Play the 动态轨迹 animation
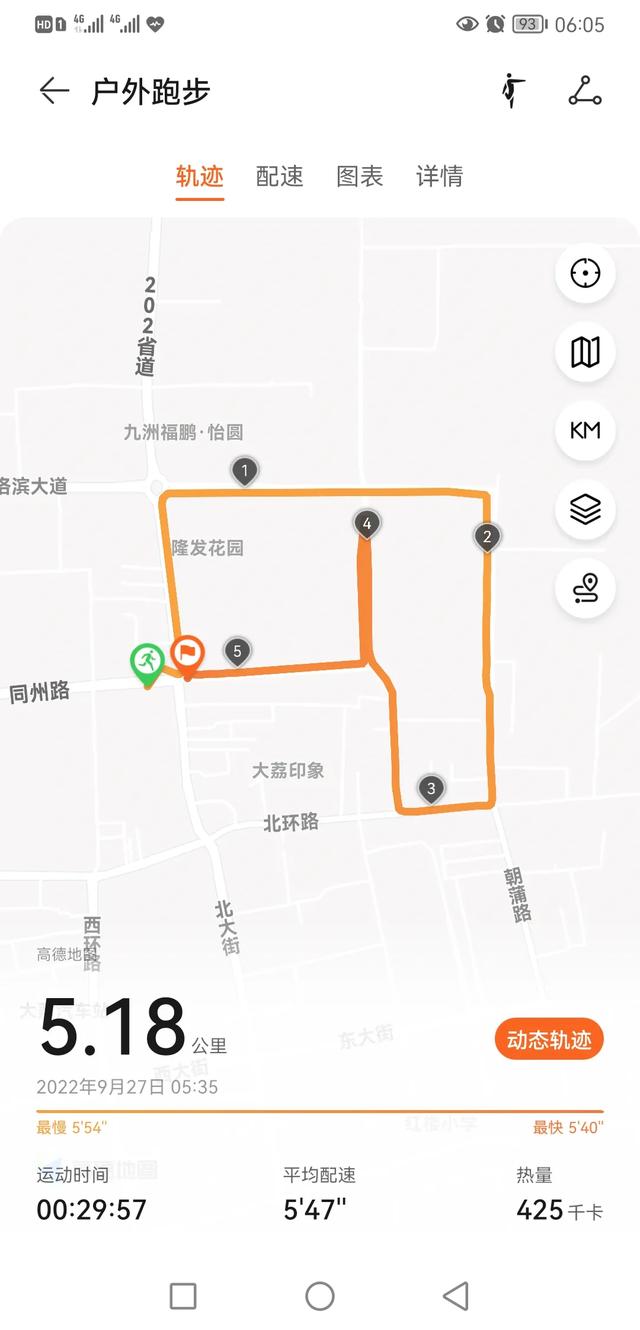Image resolution: width=640 pixels, height=1330 pixels. point(549,1040)
